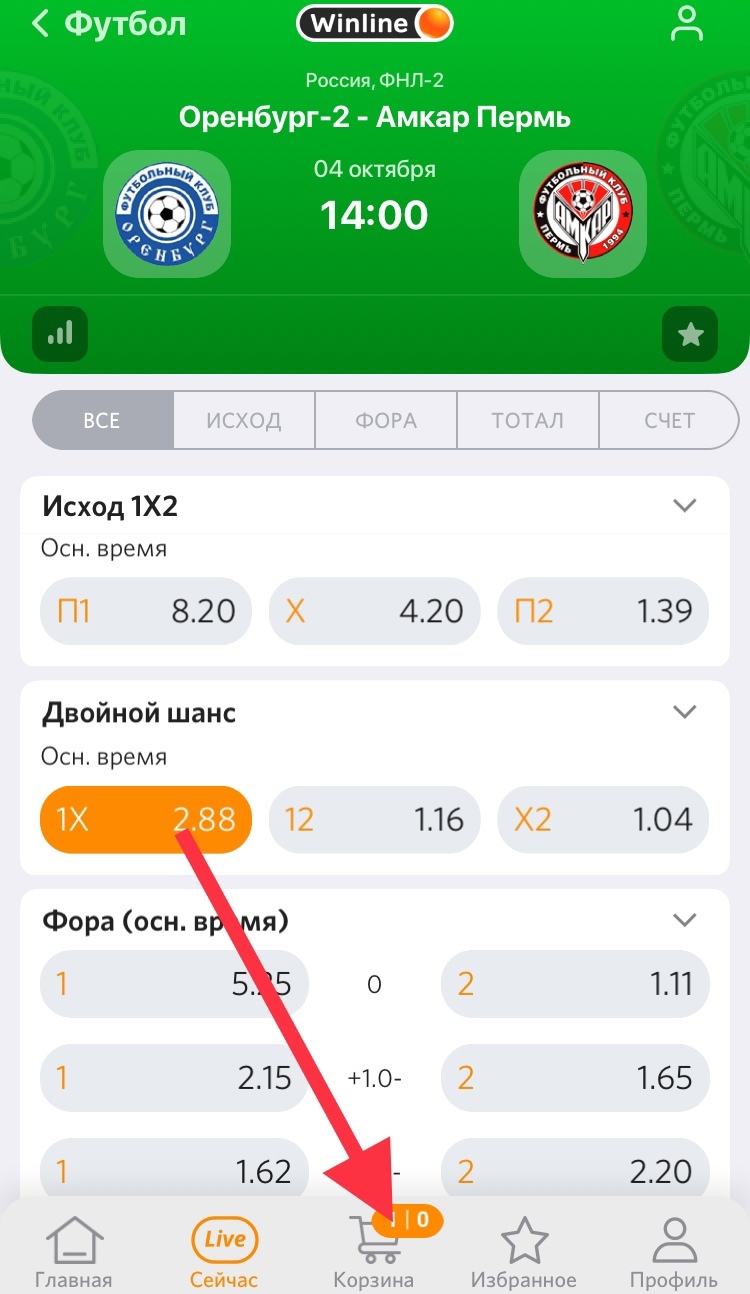This screenshot has width=750, height=1294.
Task: Open the user account icon
Action: click(687, 24)
